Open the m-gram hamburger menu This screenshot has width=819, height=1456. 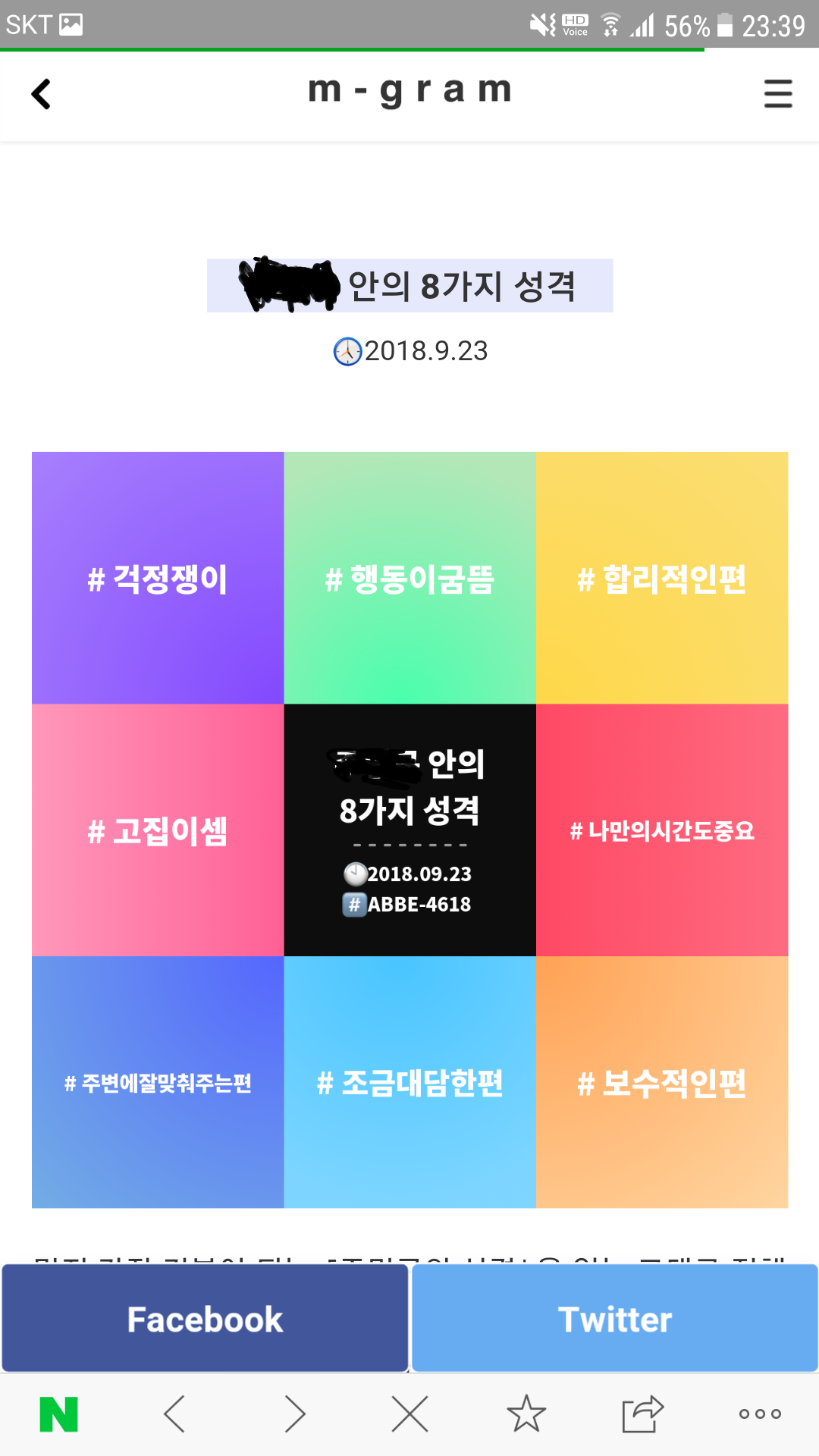[x=778, y=94]
